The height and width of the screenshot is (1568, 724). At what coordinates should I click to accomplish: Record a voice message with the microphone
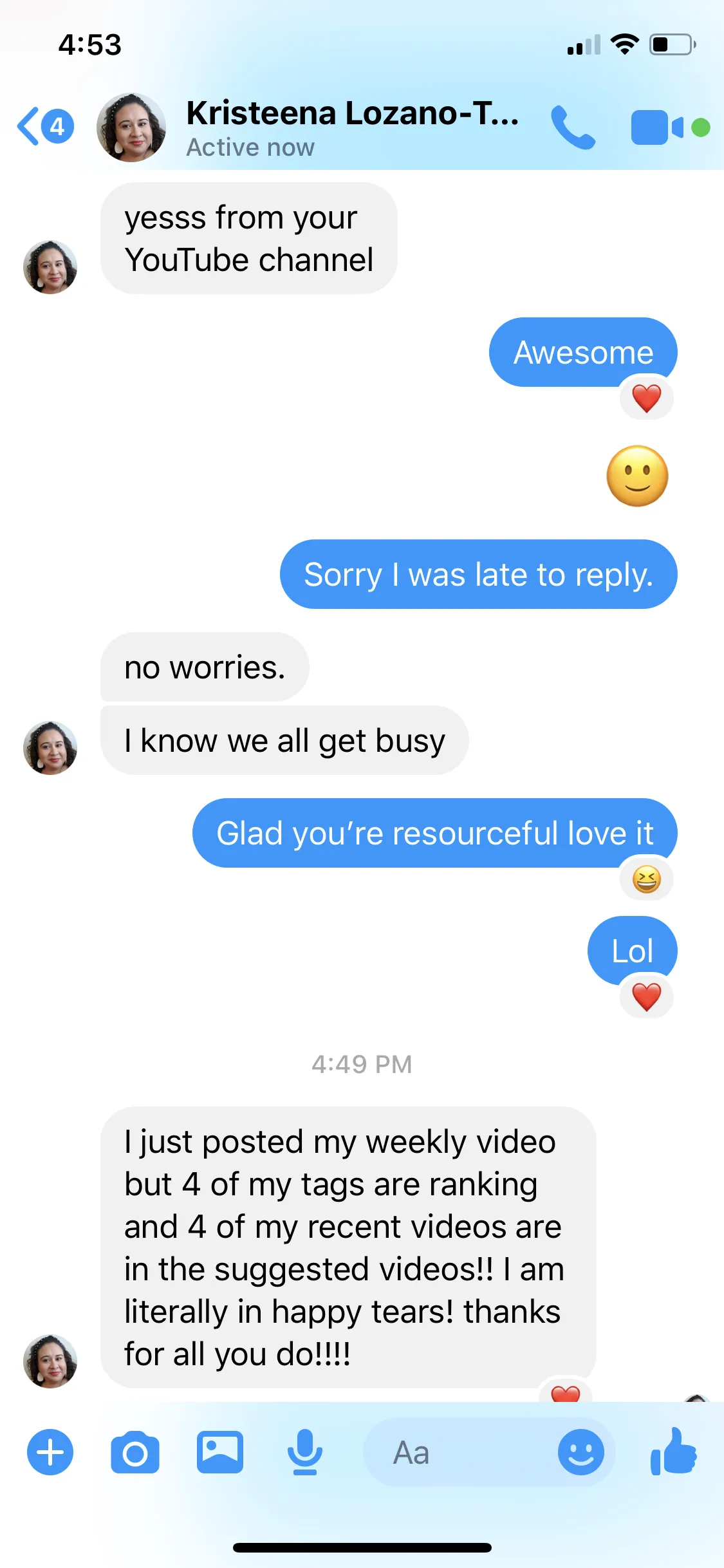coord(304,1452)
